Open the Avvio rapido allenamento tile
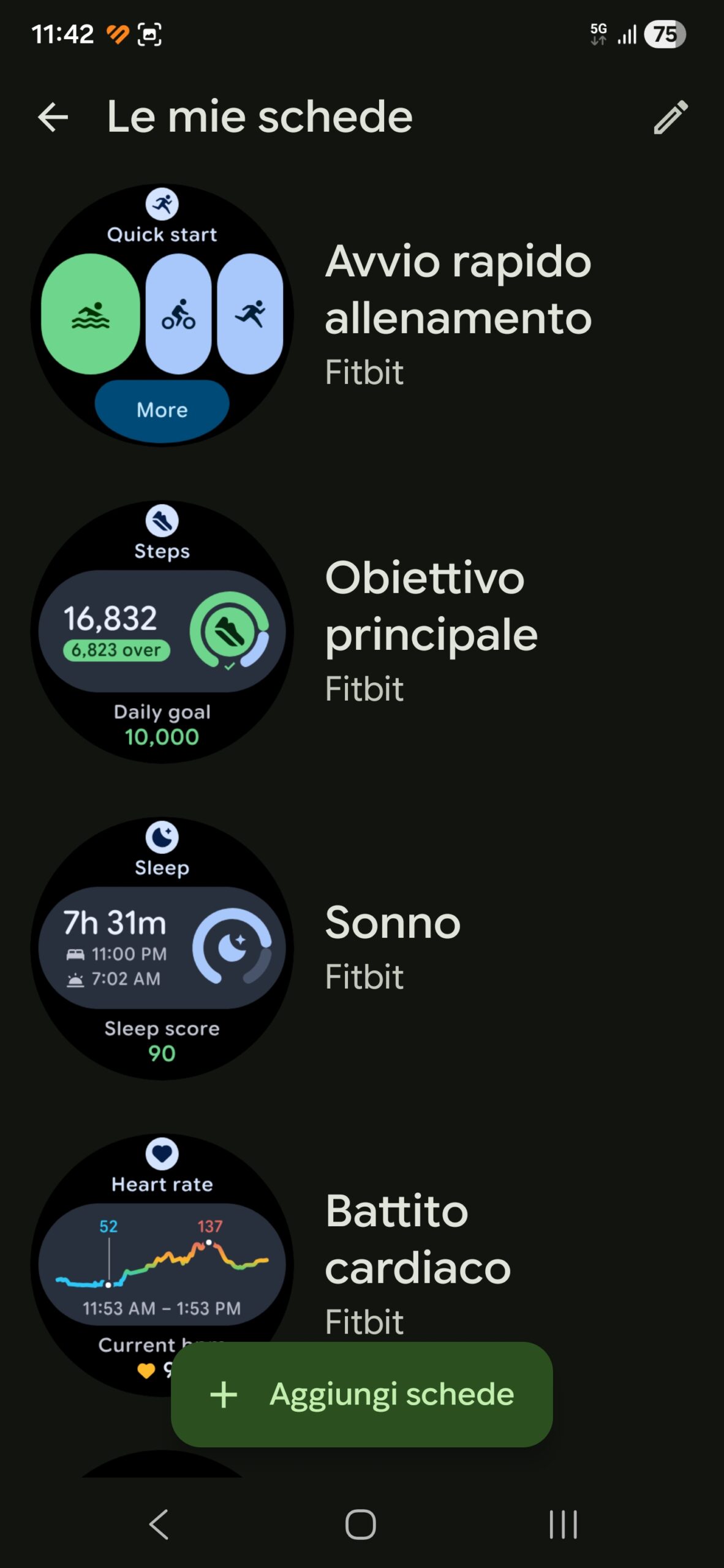This screenshot has height=1568, width=724. point(457,314)
